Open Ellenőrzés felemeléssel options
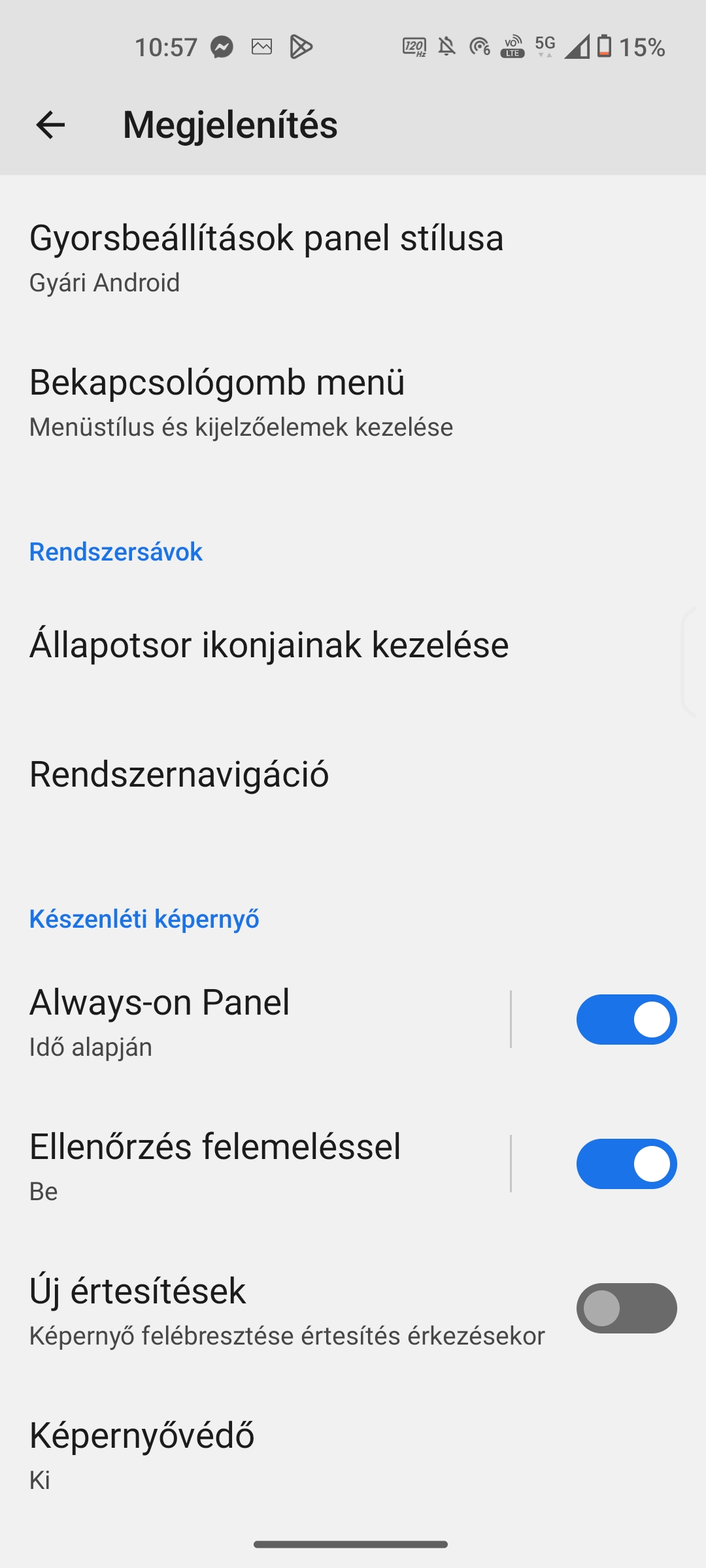Viewport: 706px width, 1568px height. tap(255, 1164)
